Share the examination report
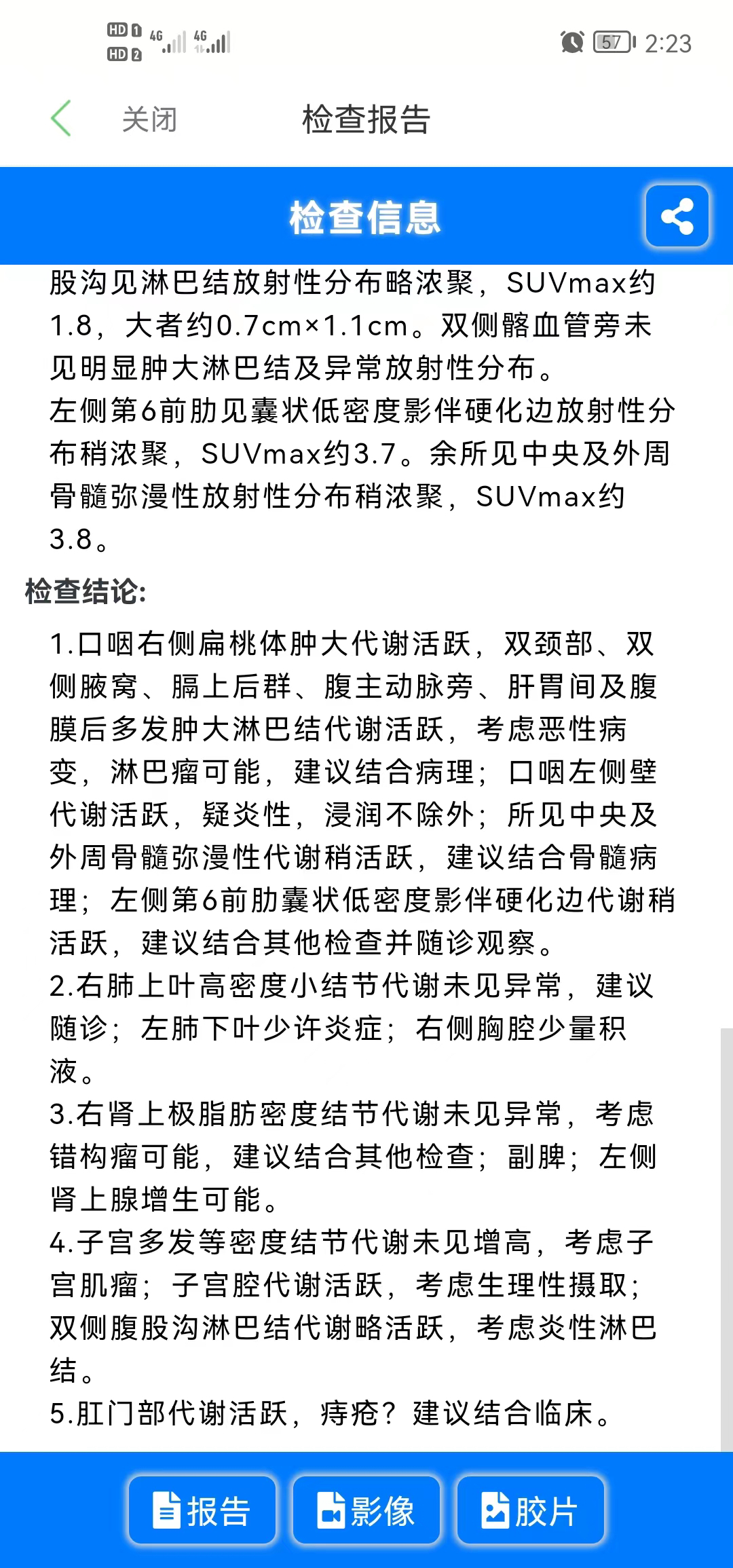This screenshot has width=733, height=1568. (677, 217)
